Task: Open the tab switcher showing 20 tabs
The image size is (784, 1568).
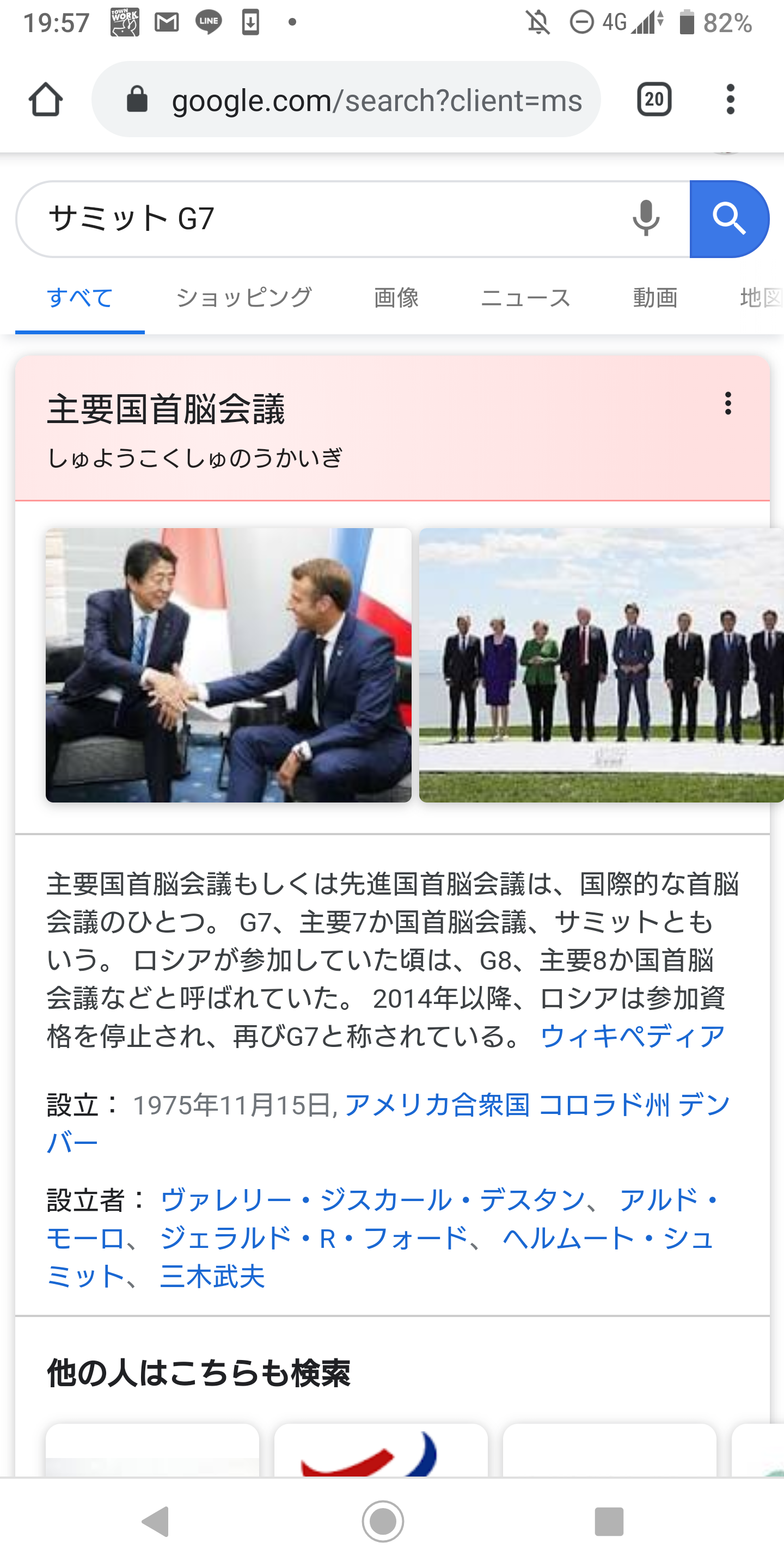Action: pos(654,99)
